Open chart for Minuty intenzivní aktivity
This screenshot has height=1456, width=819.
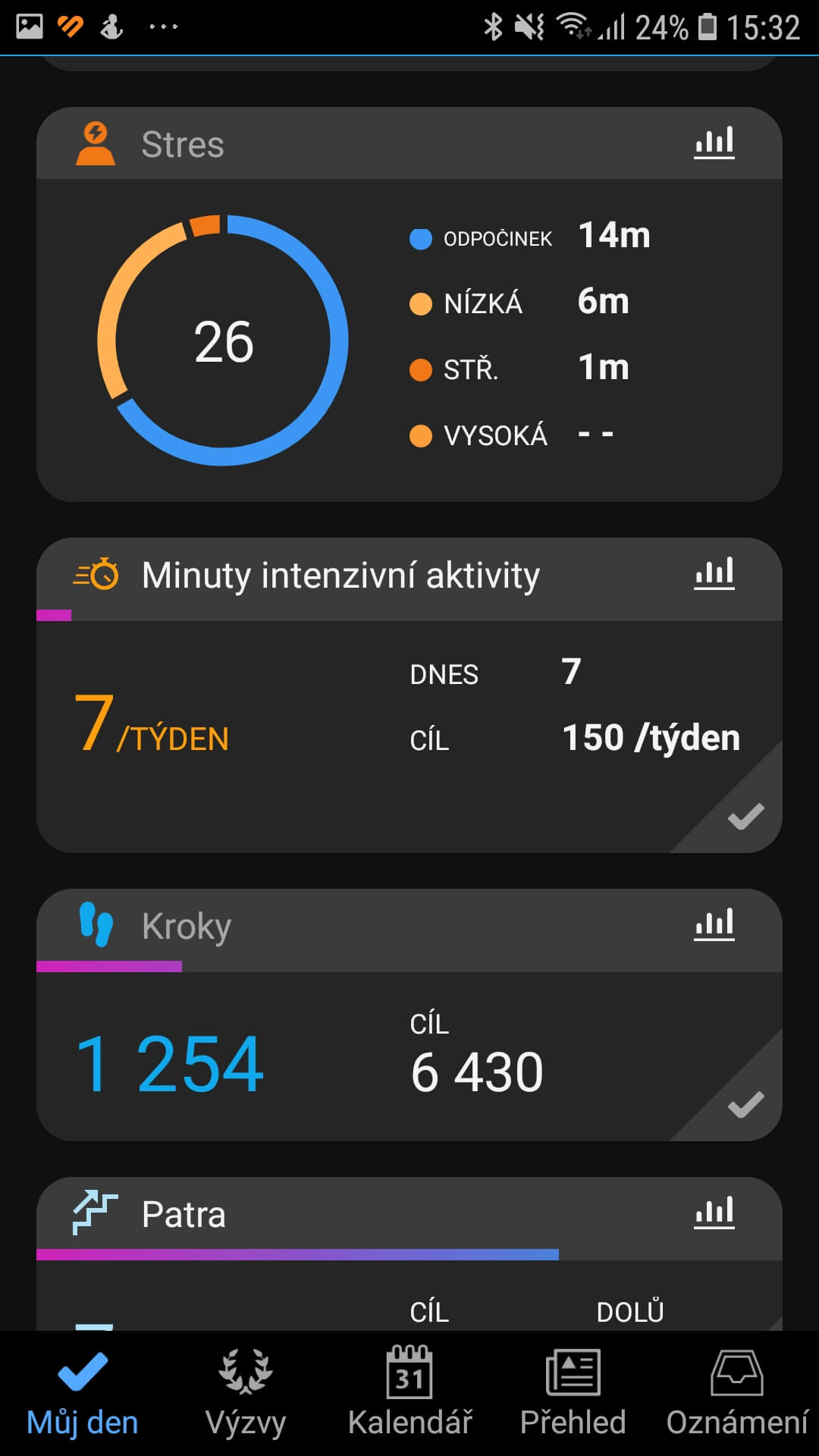[x=714, y=574]
